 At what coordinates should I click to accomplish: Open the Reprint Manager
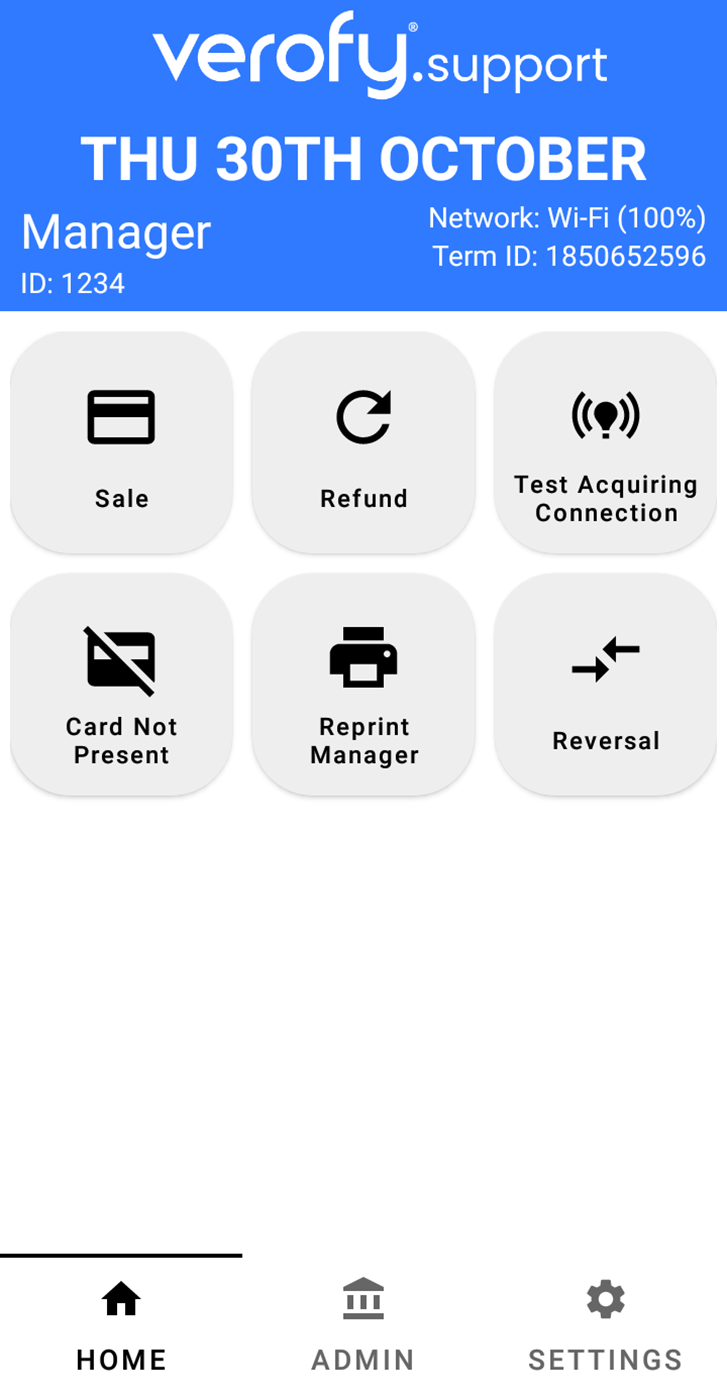point(363,684)
